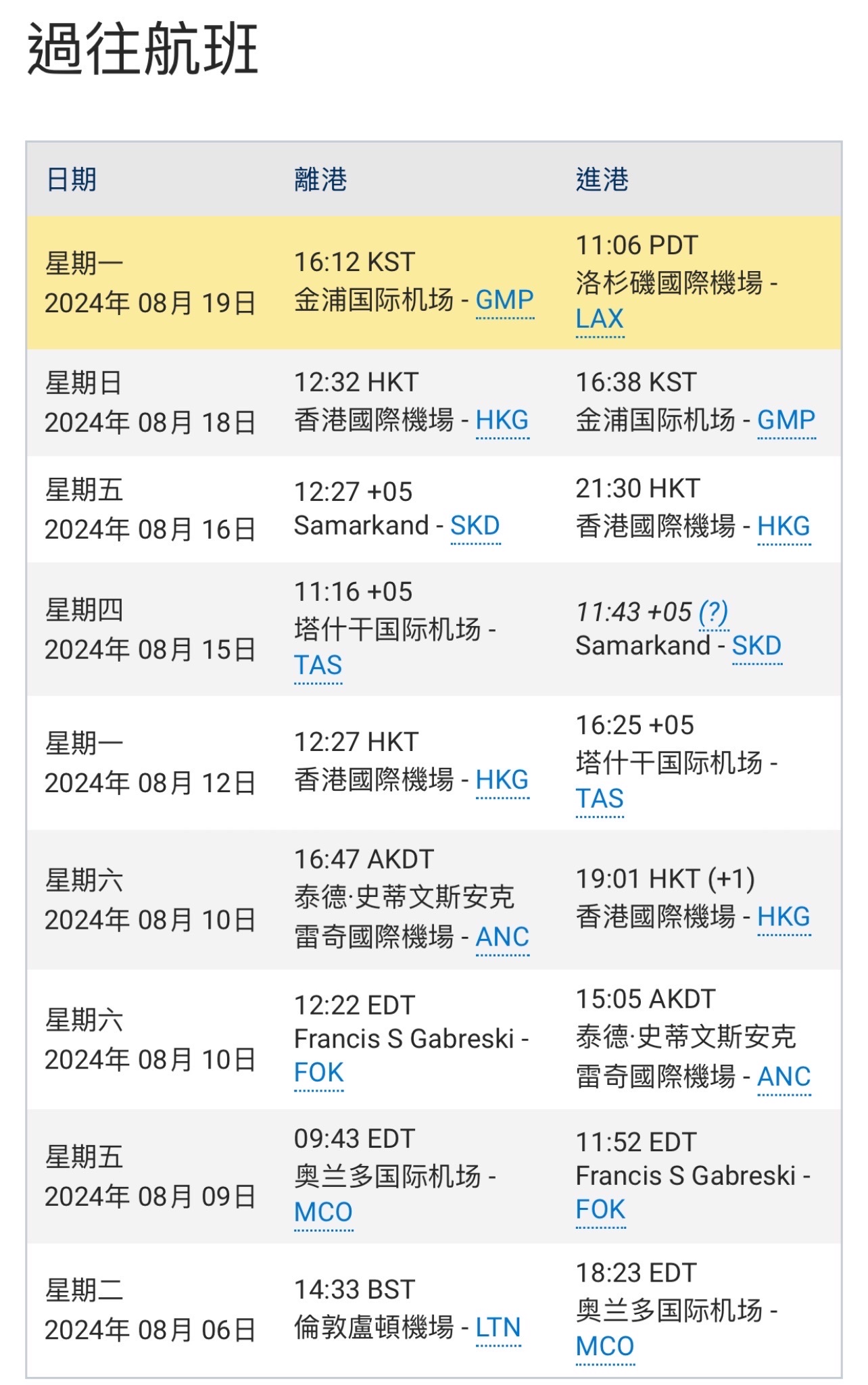Tap the HKG arrival link on 08月 16日
The height and width of the screenshot is (1385, 868).
pos(783,527)
